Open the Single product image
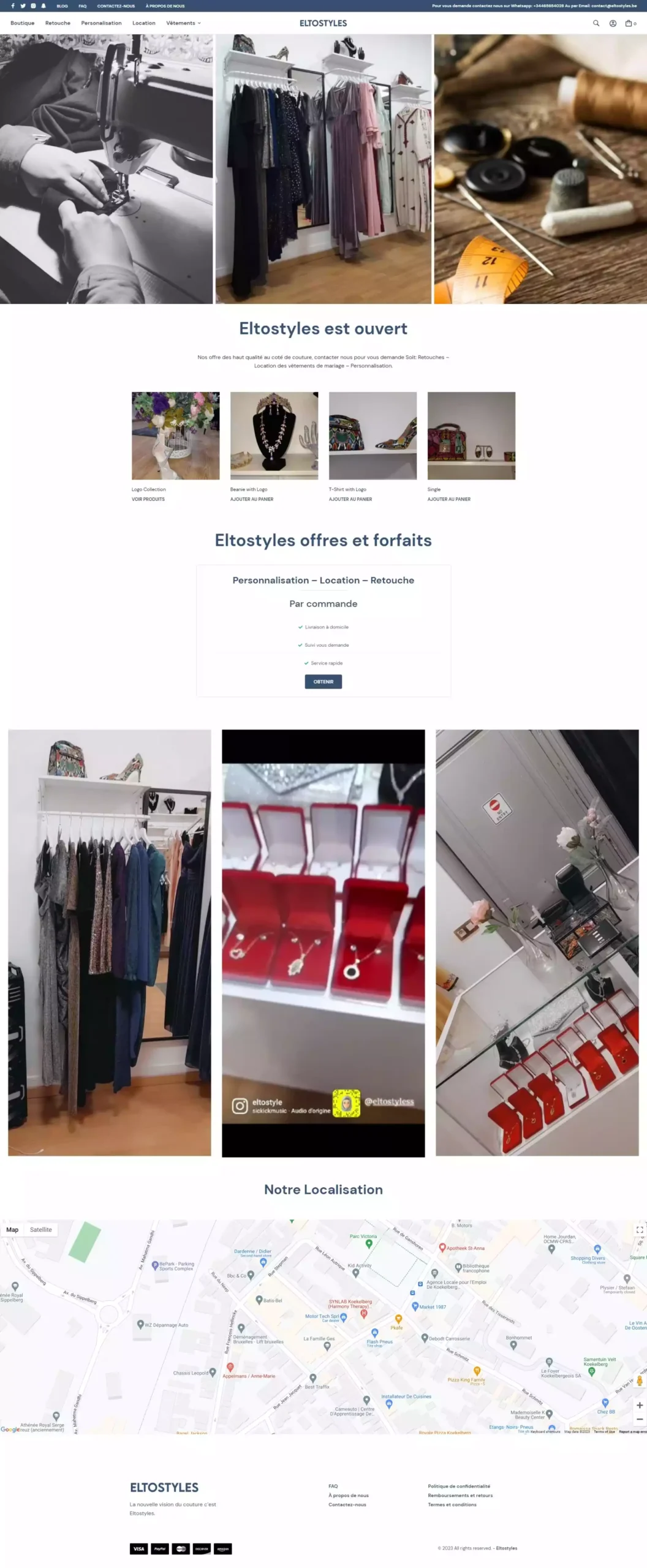Viewport: 647px width, 1568px height. click(471, 435)
